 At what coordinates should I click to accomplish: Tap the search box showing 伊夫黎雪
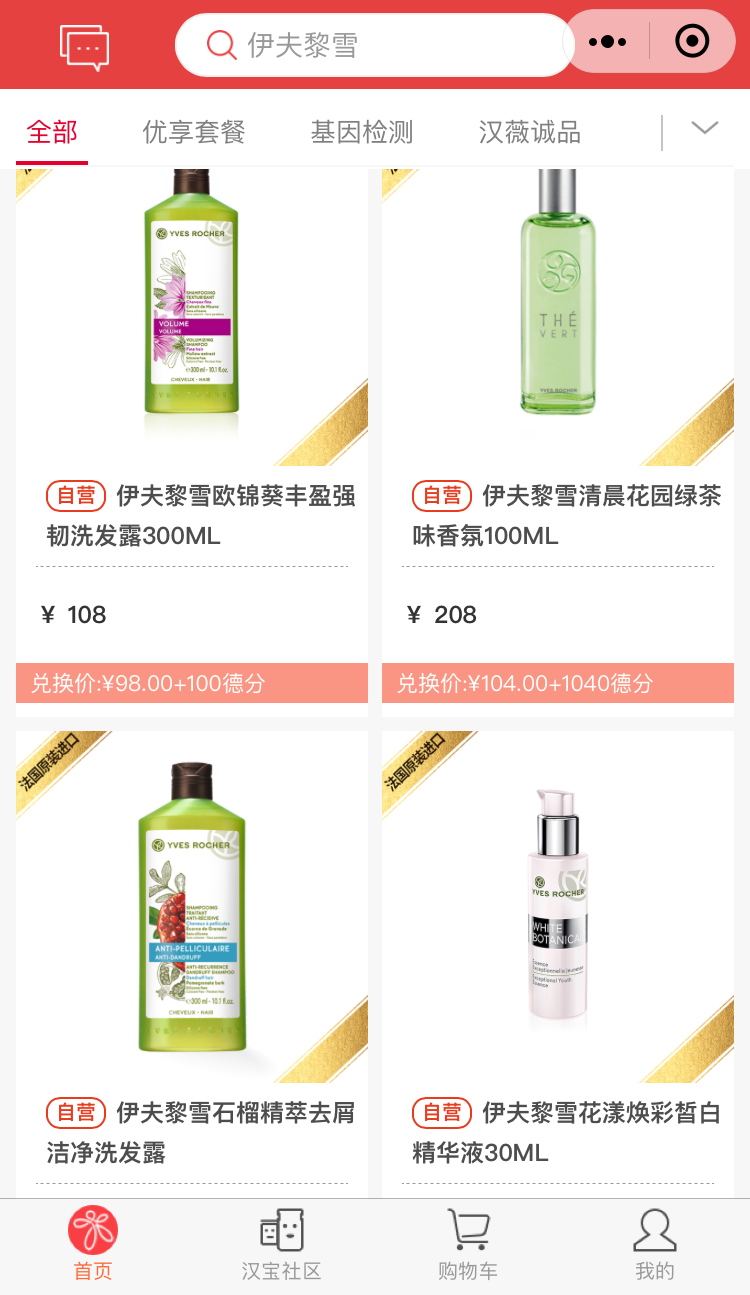pyautogui.click(x=373, y=45)
